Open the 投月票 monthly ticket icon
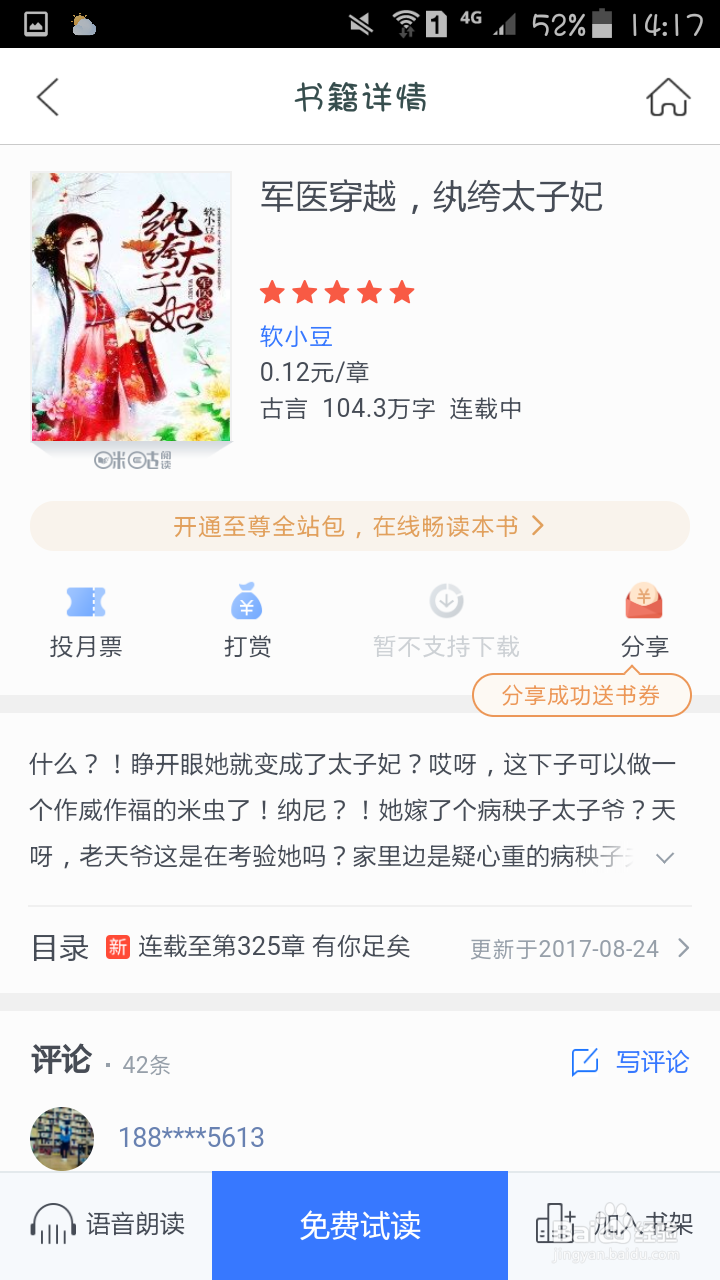This screenshot has width=720, height=1280. coord(85,600)
